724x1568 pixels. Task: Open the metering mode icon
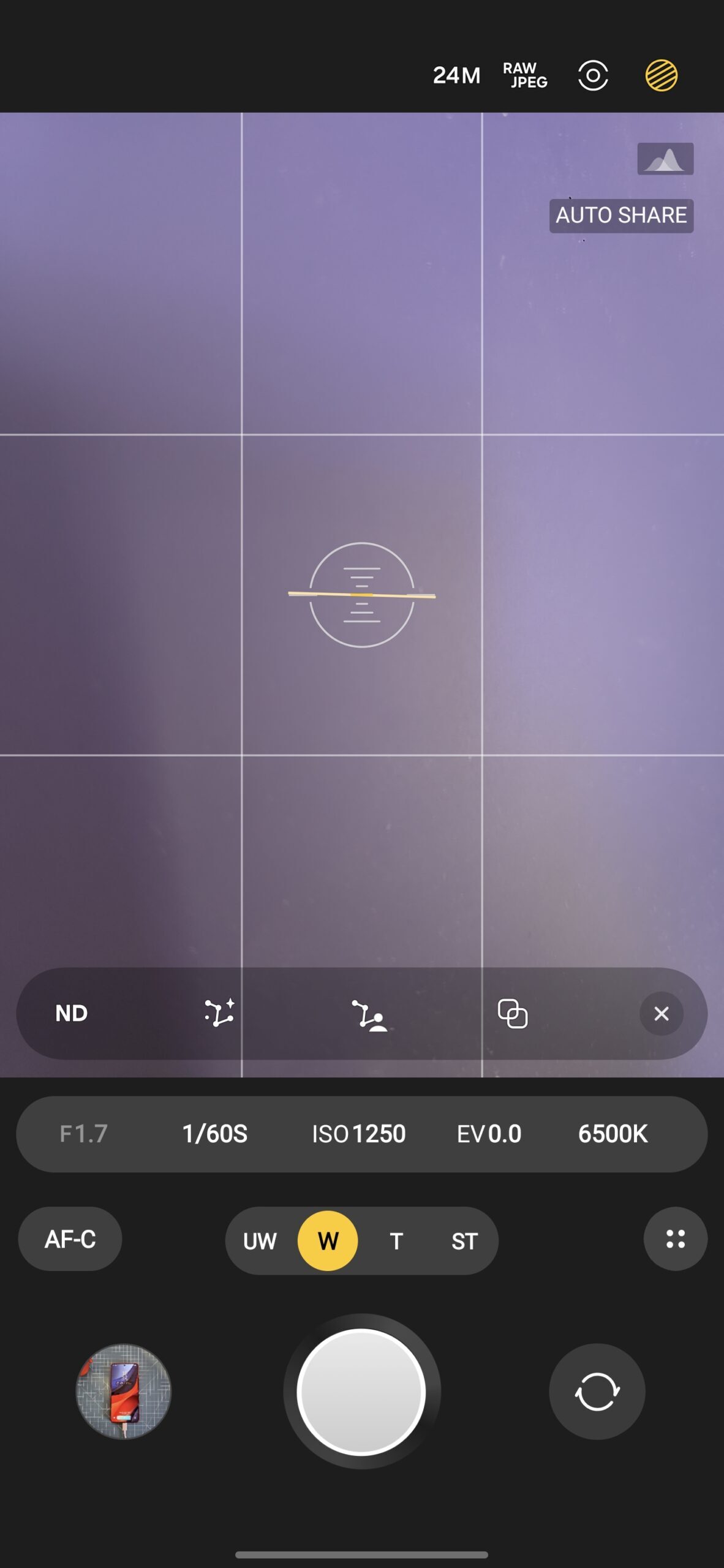(593, 75)
